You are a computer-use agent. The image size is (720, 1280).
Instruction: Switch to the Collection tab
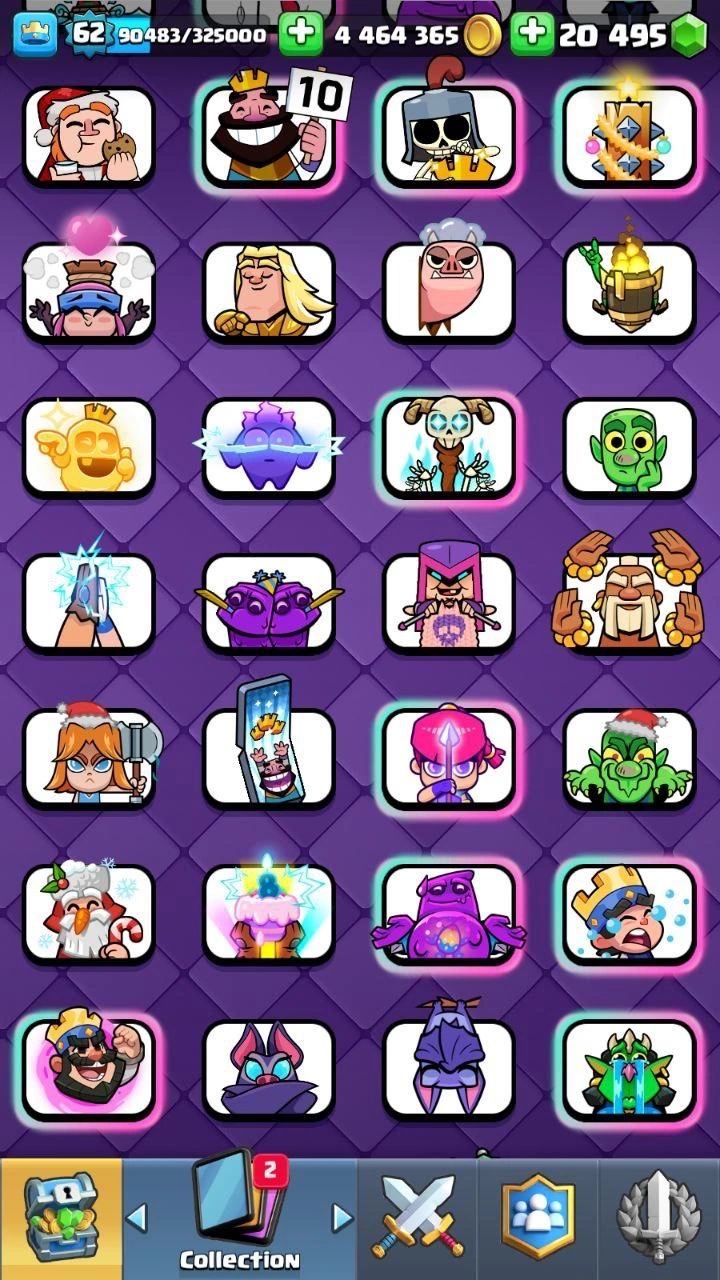click(x=240, y=1219)
